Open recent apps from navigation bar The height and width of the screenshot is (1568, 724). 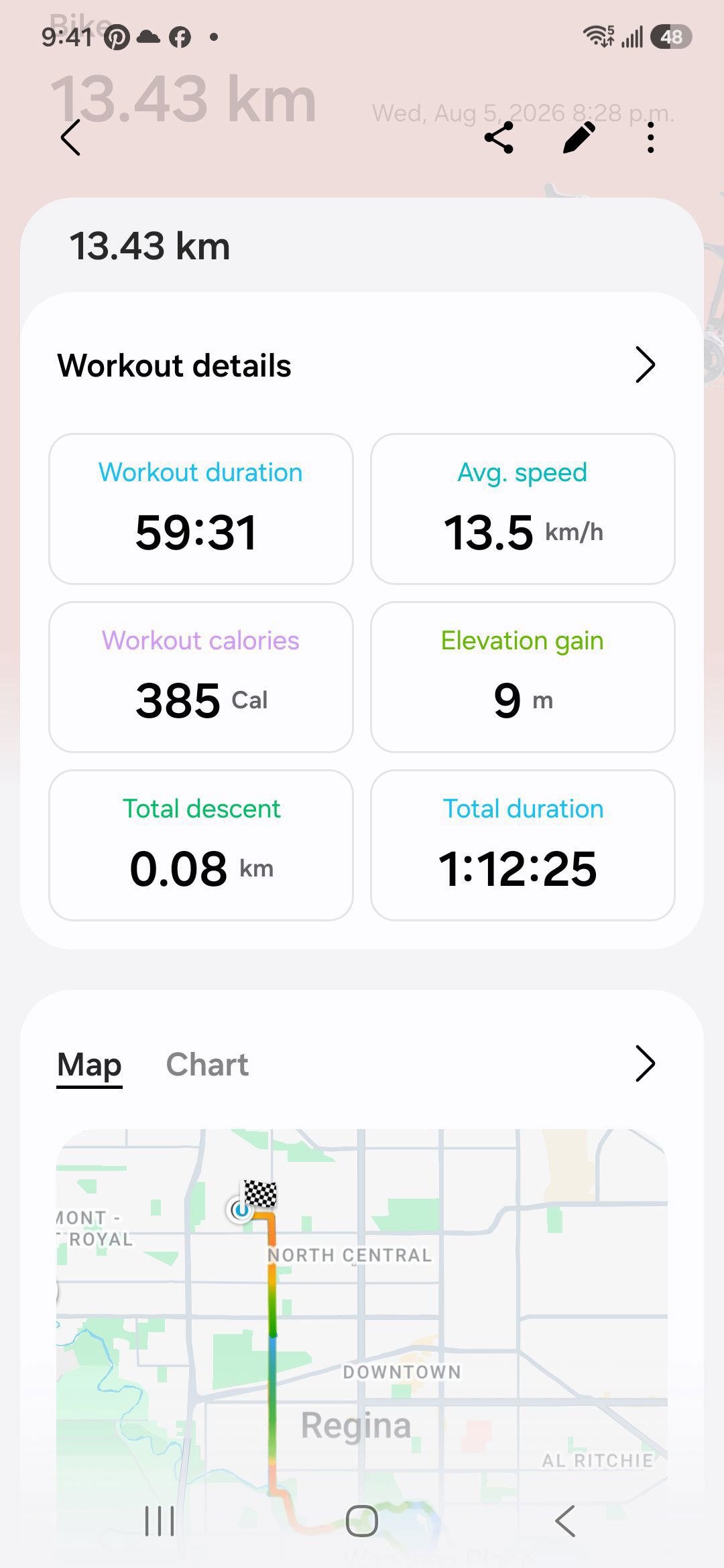pyautogui.click(x=160, y=1521)
